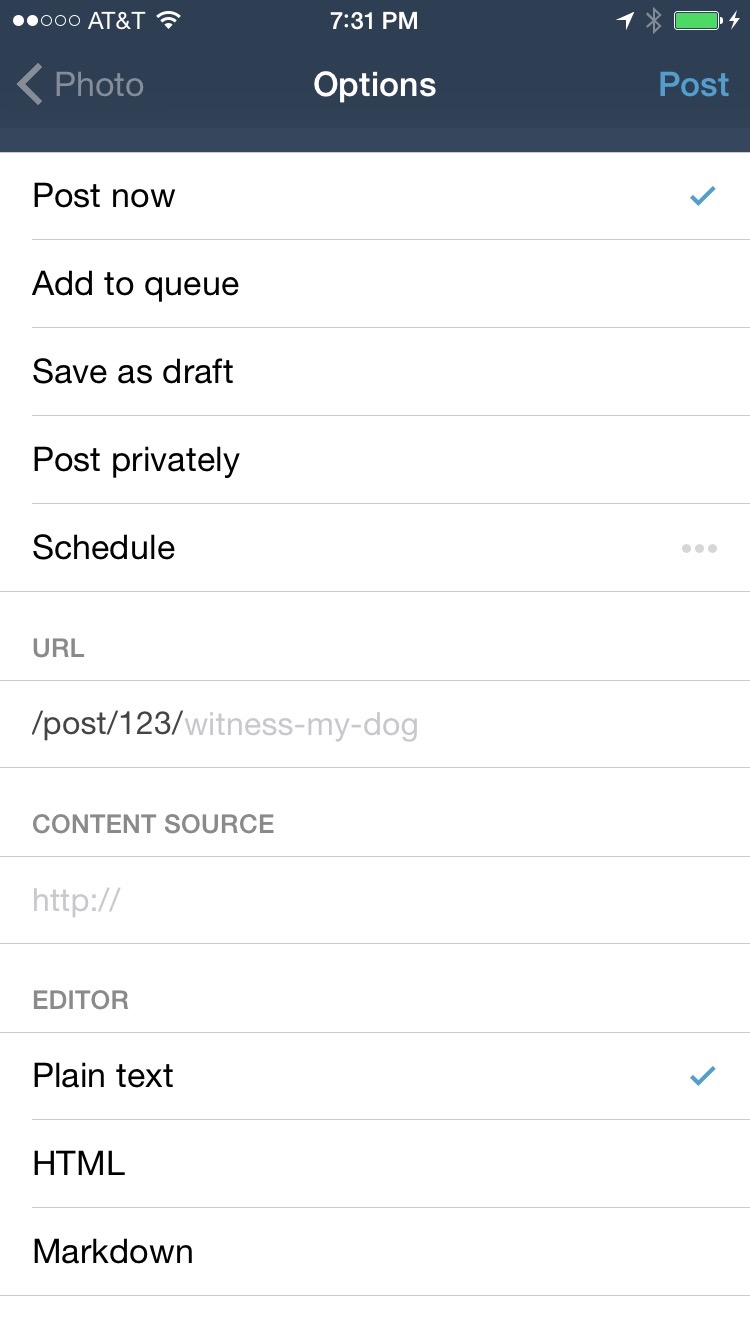Go back to the Photo screen
750x1334 pixels.
pyautogui.click(x=80, y=85)
